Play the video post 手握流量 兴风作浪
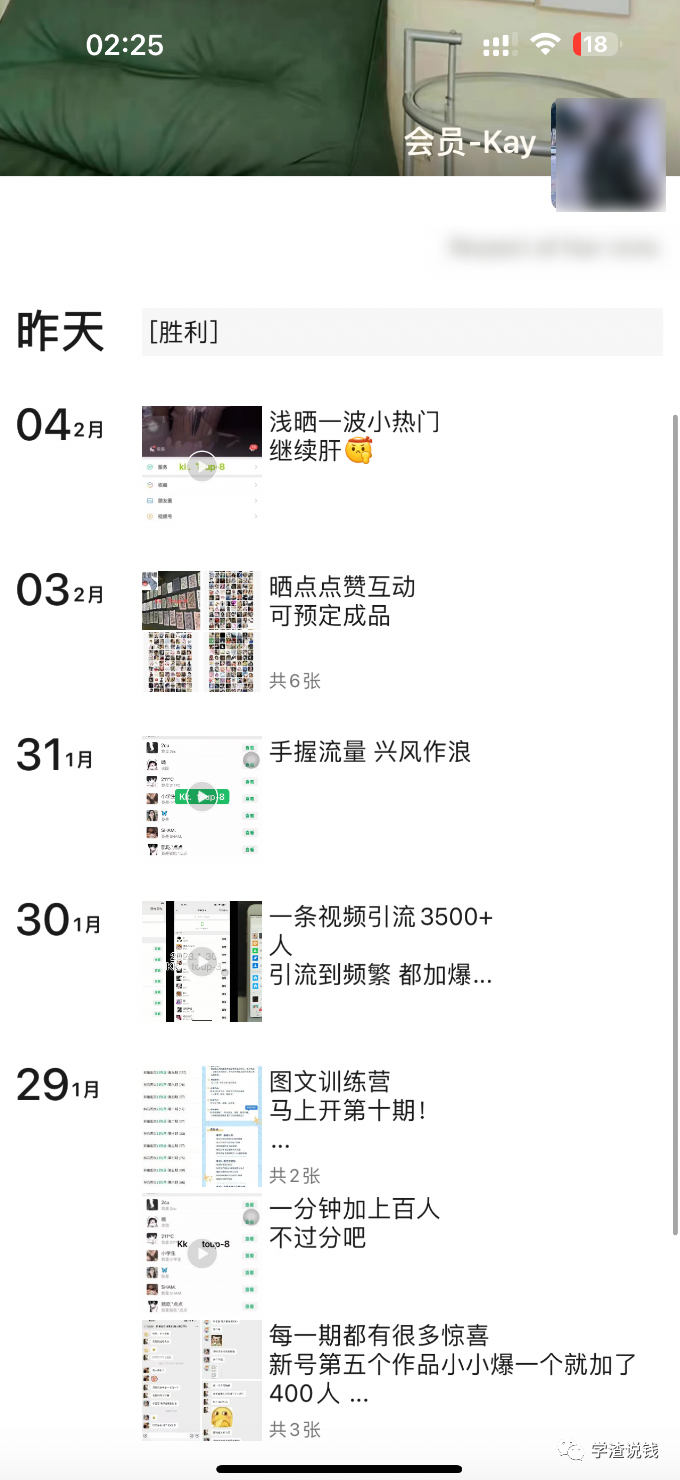 click(x=202, y=797)
